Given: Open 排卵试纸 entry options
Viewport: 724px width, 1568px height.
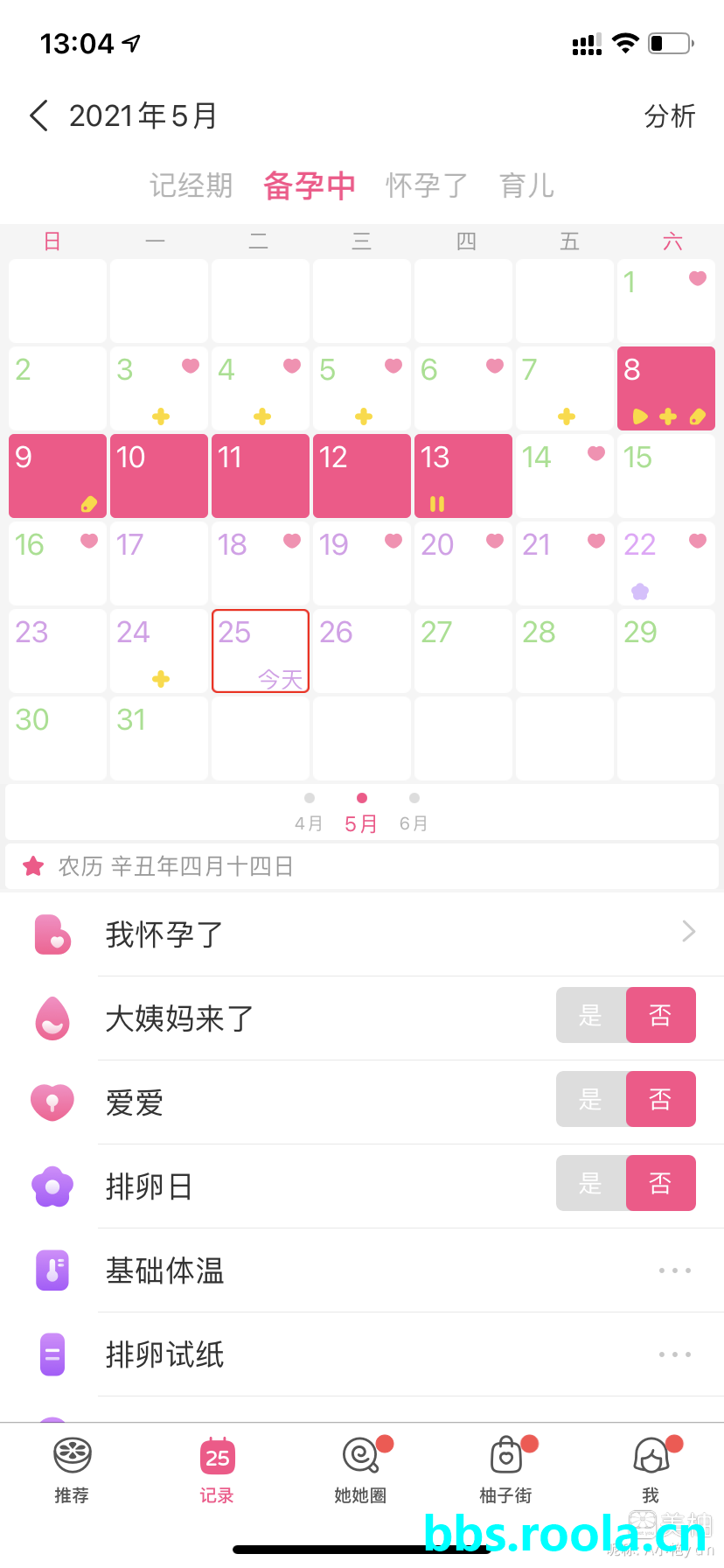Looking at the screenshot, I should [x=674, y=1354].
